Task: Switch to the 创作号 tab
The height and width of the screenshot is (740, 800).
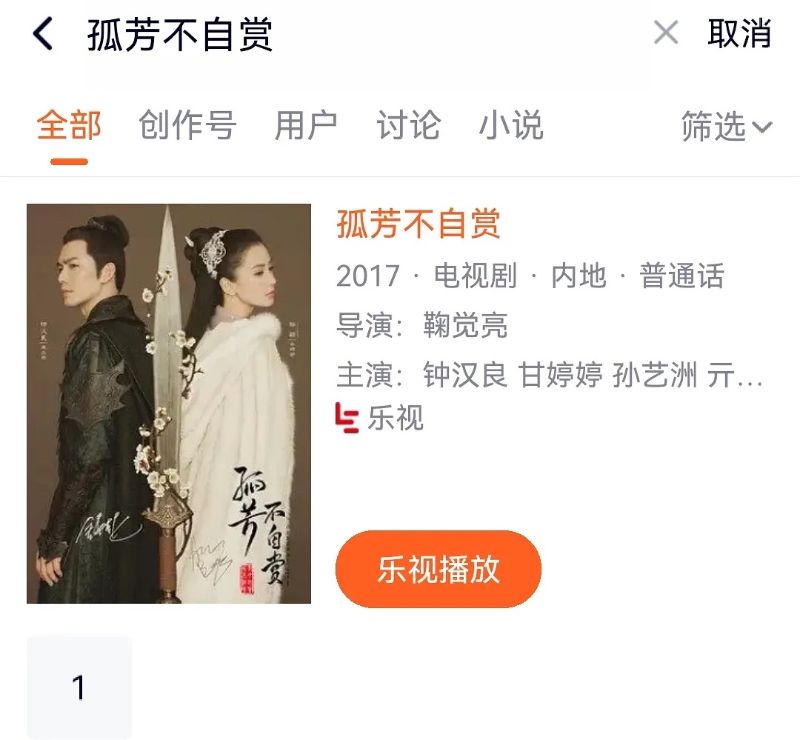Action: click(187, 126)
